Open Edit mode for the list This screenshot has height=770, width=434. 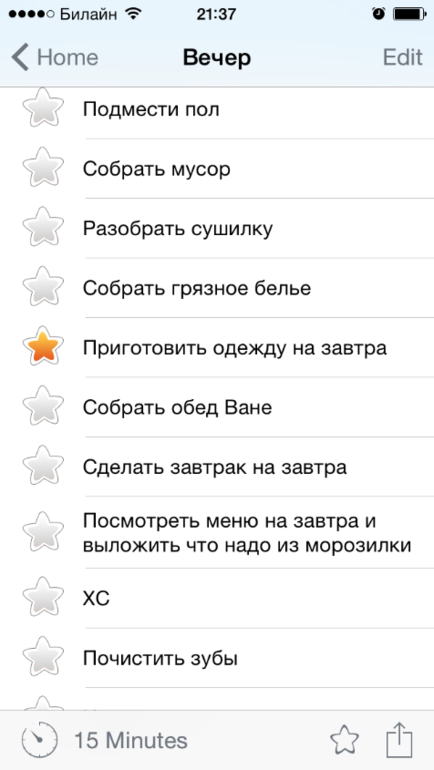click(402, 57)
